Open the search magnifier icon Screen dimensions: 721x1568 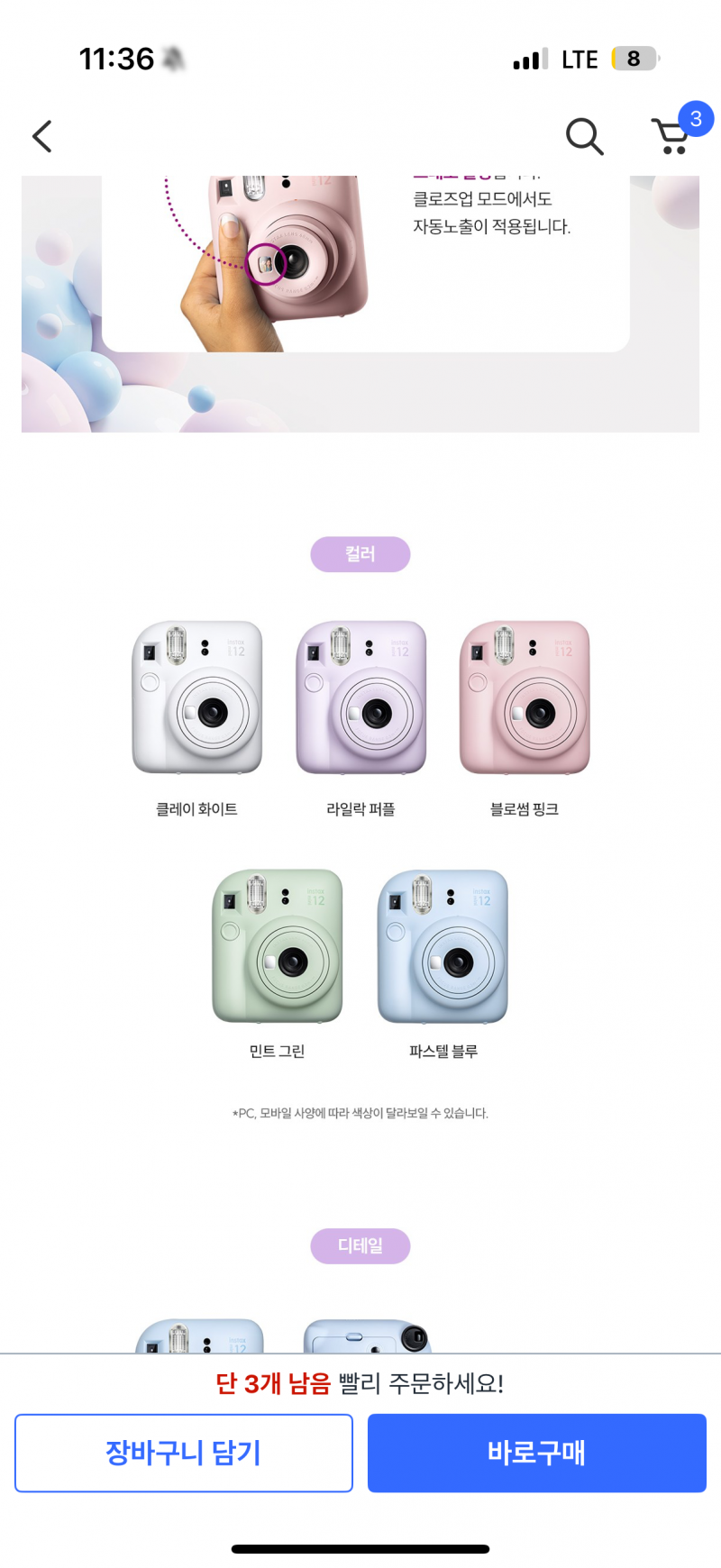(x=584, y=137)
